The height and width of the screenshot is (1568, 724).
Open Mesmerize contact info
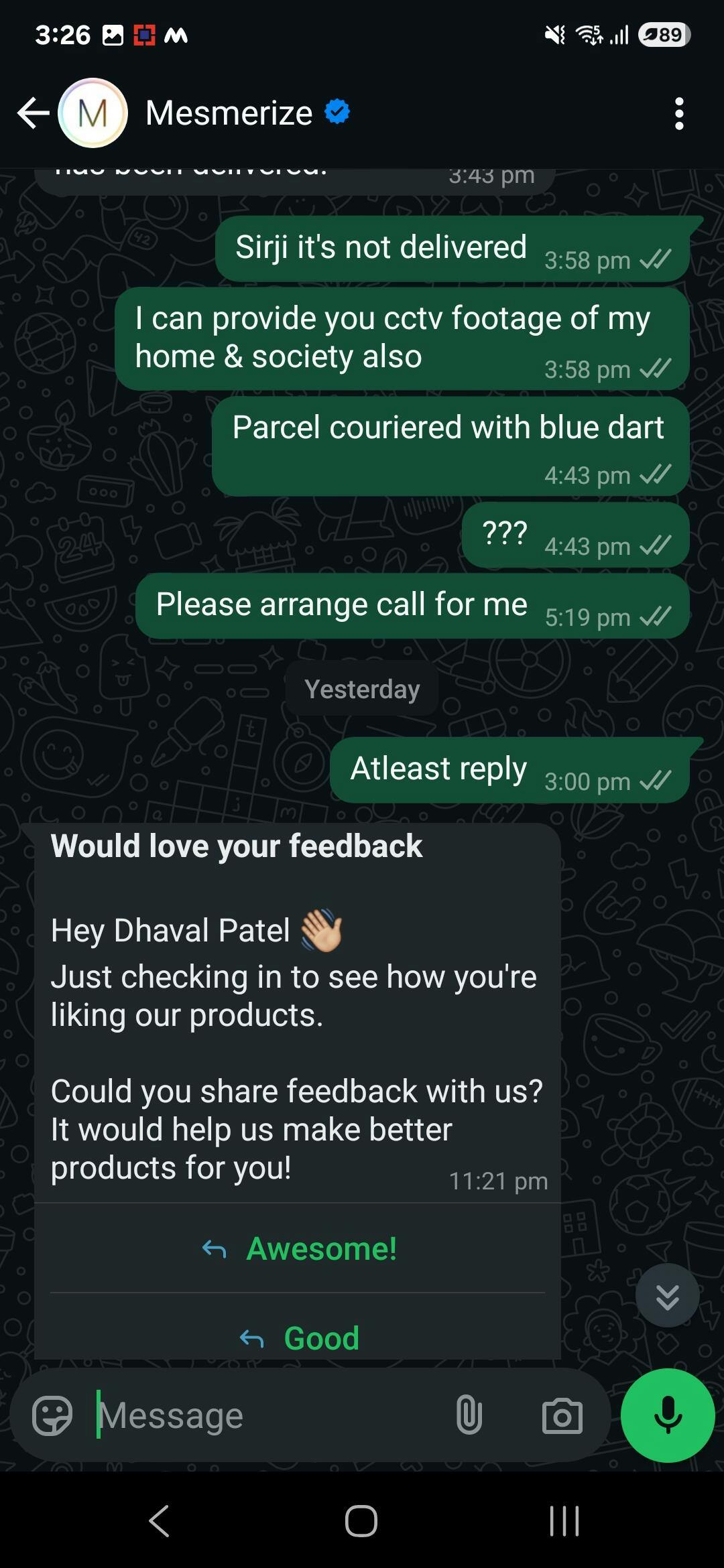[229, 113]
